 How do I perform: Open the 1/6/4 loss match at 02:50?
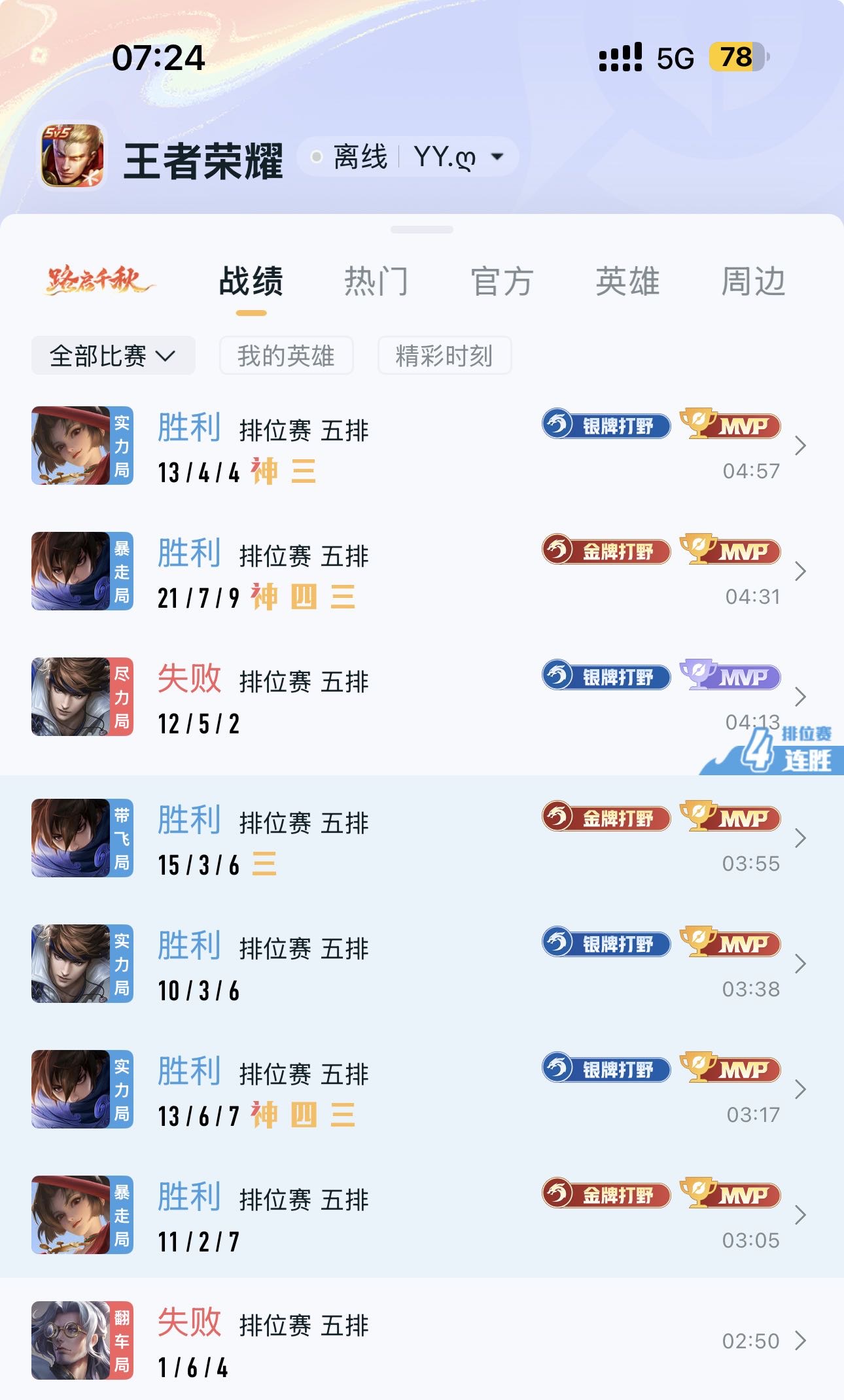(419, 1341)
